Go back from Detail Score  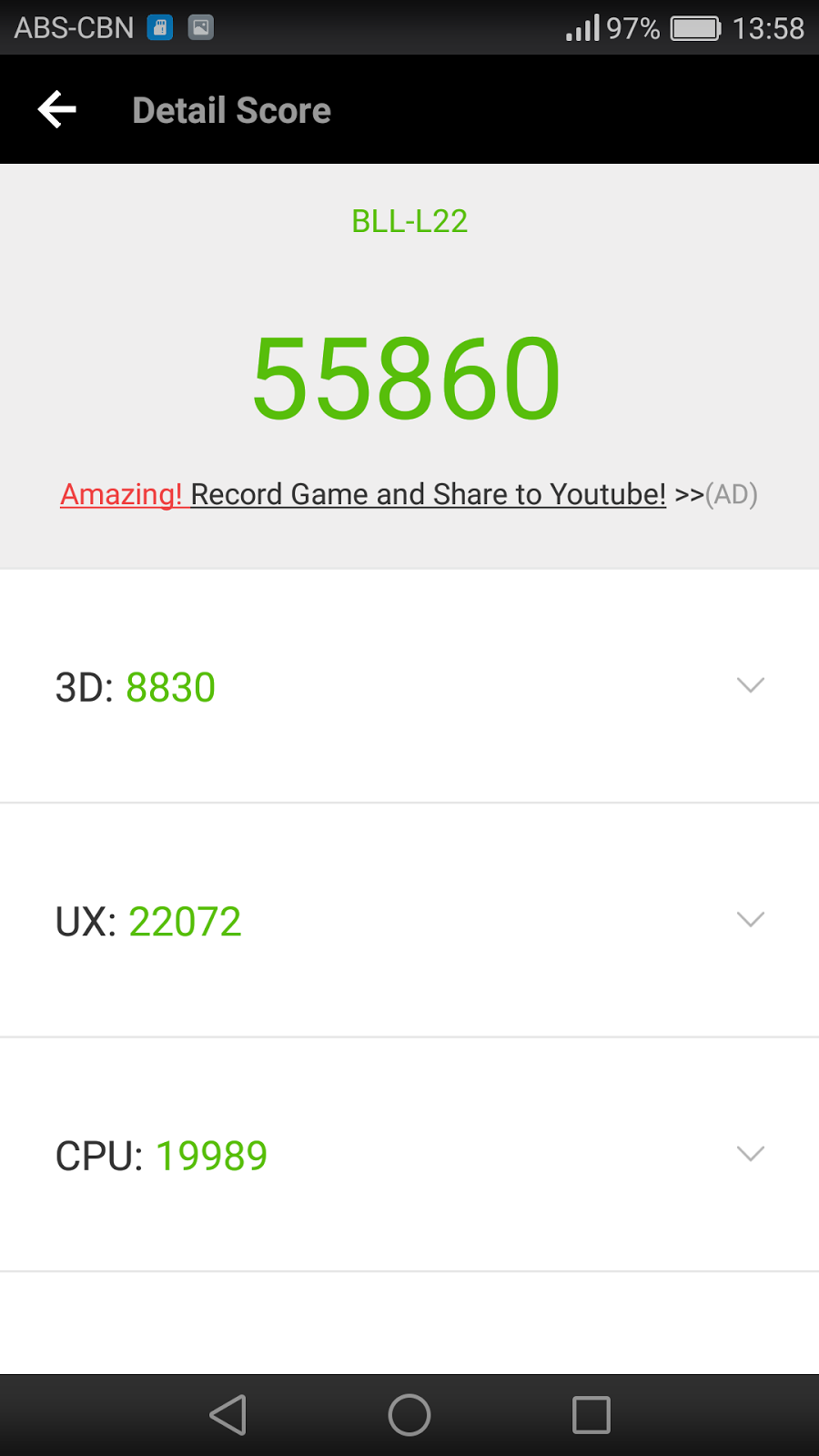point(57,110)
